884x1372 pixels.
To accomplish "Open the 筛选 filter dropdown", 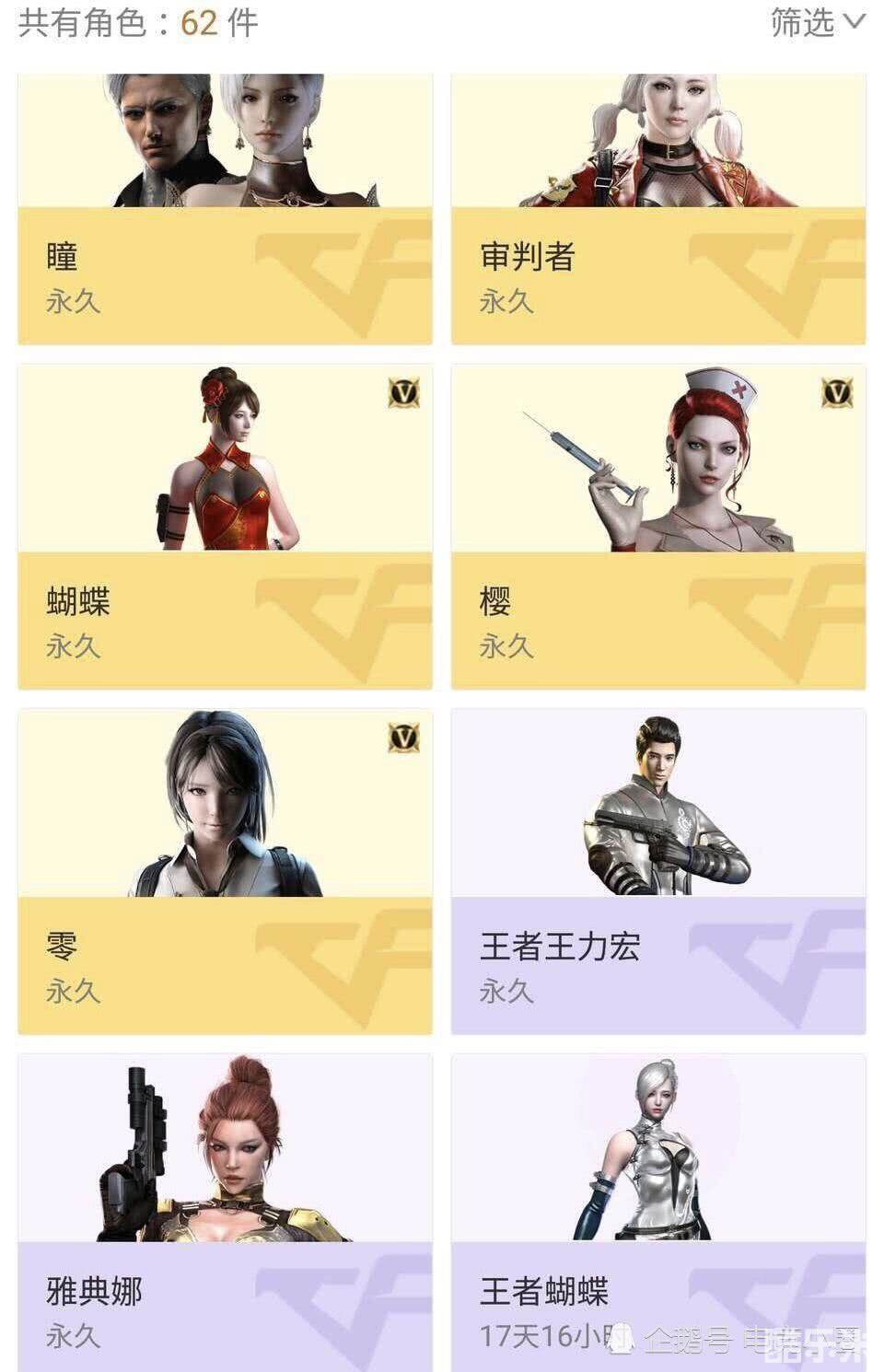I will [817, 23].
